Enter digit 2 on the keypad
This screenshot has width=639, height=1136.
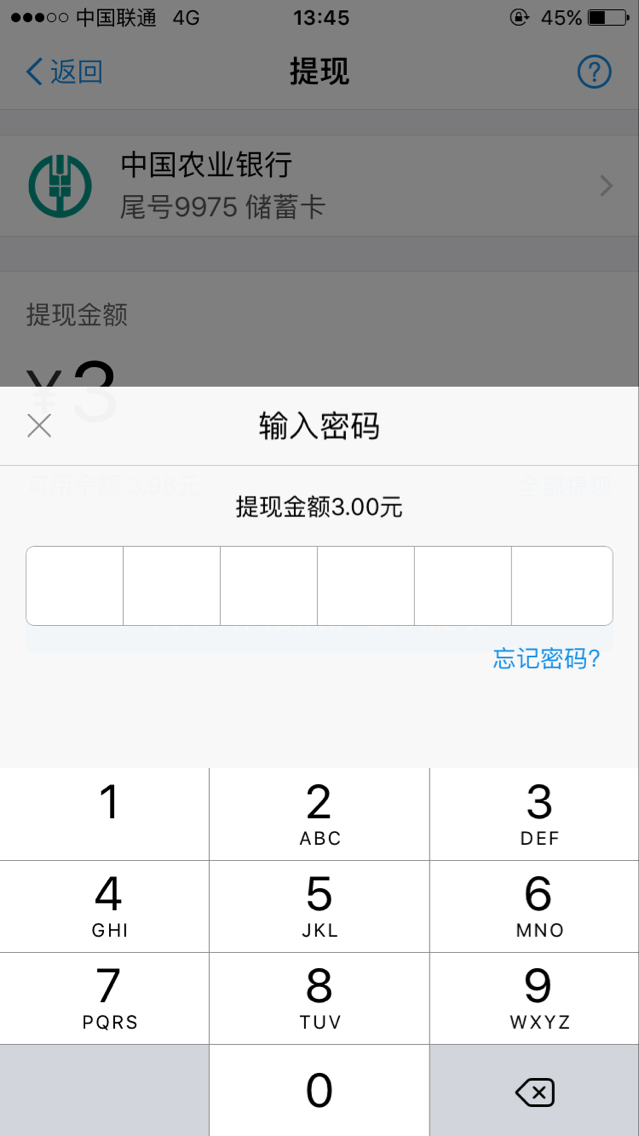point(320,814)
